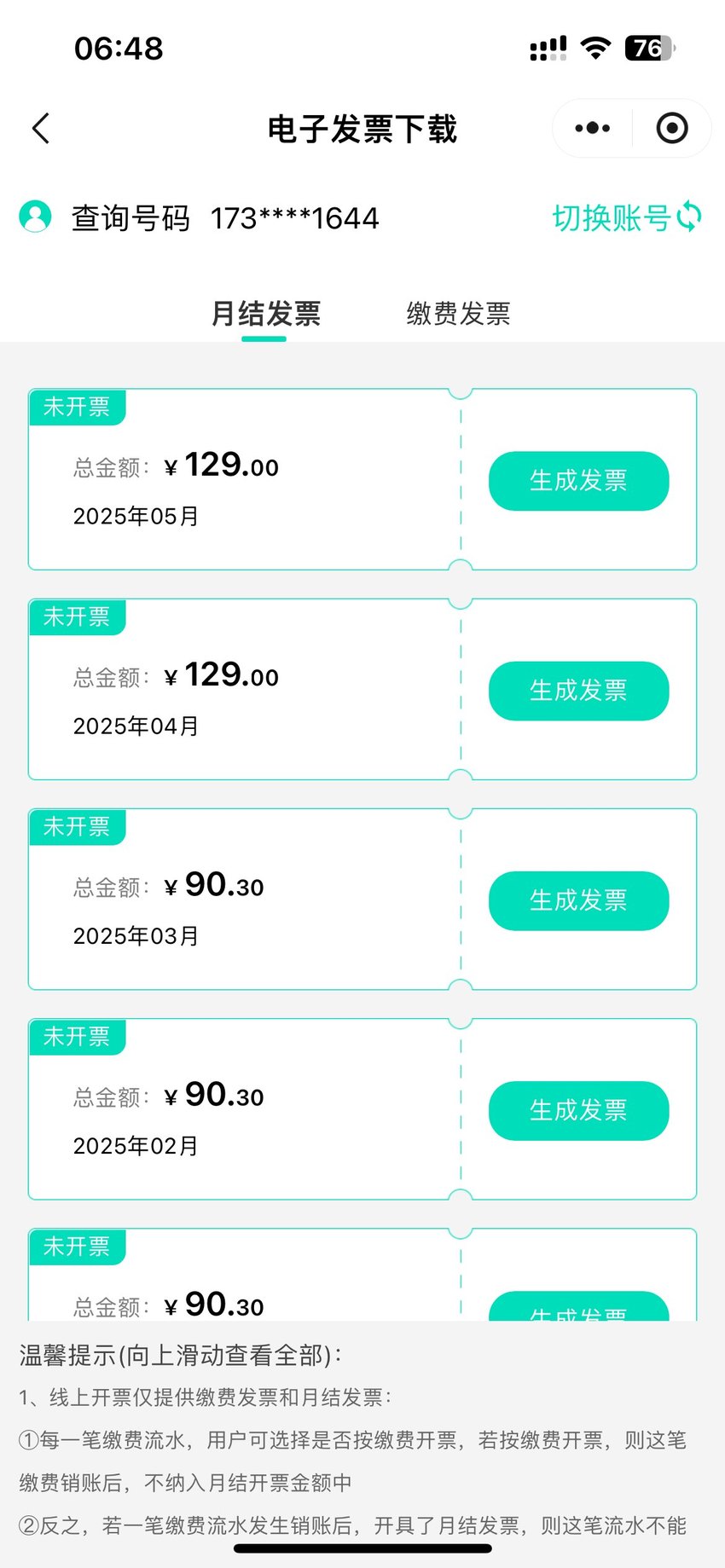
Task: Generate the invoice for 2025年04月
Action: pyautogui.click(x=578, y=691)
